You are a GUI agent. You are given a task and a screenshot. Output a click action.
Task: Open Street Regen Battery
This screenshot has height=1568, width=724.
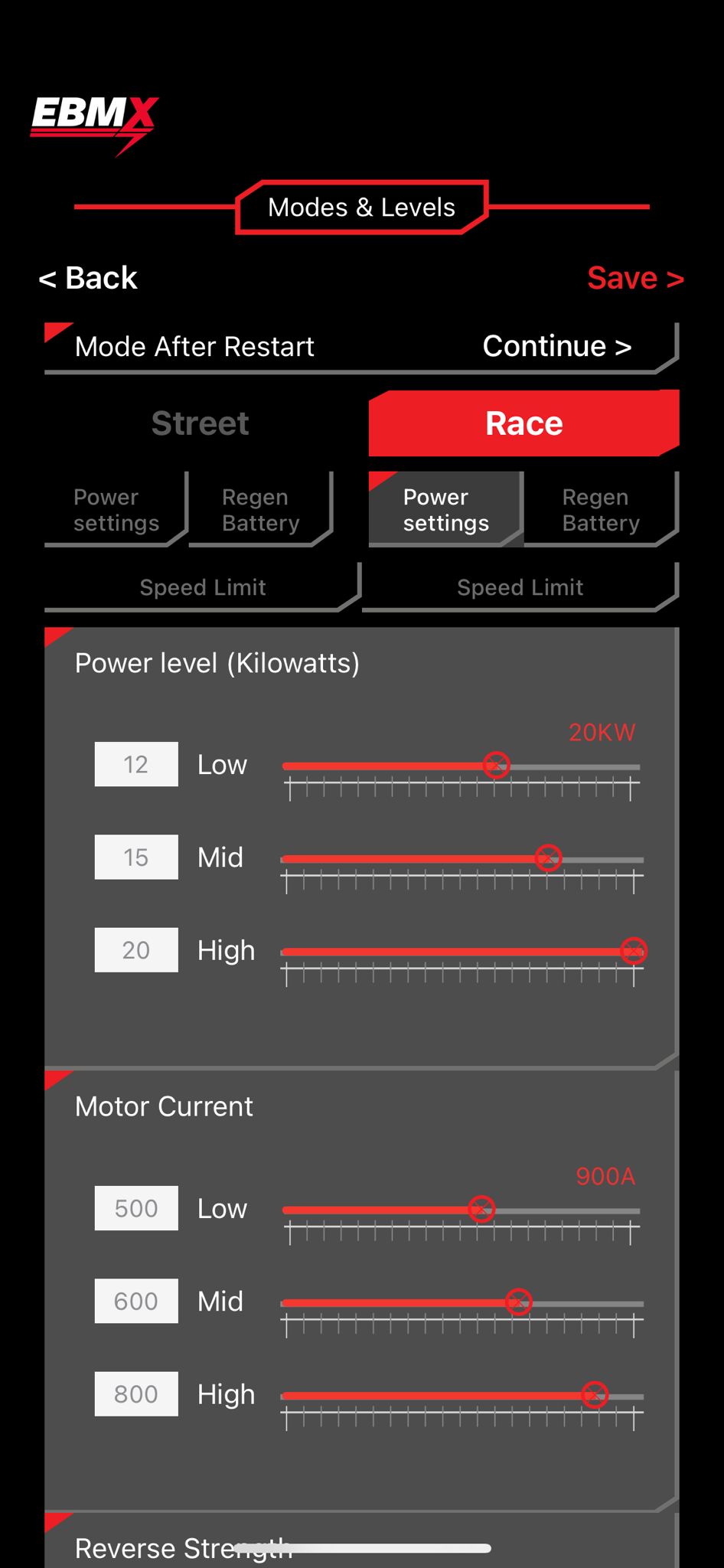point(261,510)
